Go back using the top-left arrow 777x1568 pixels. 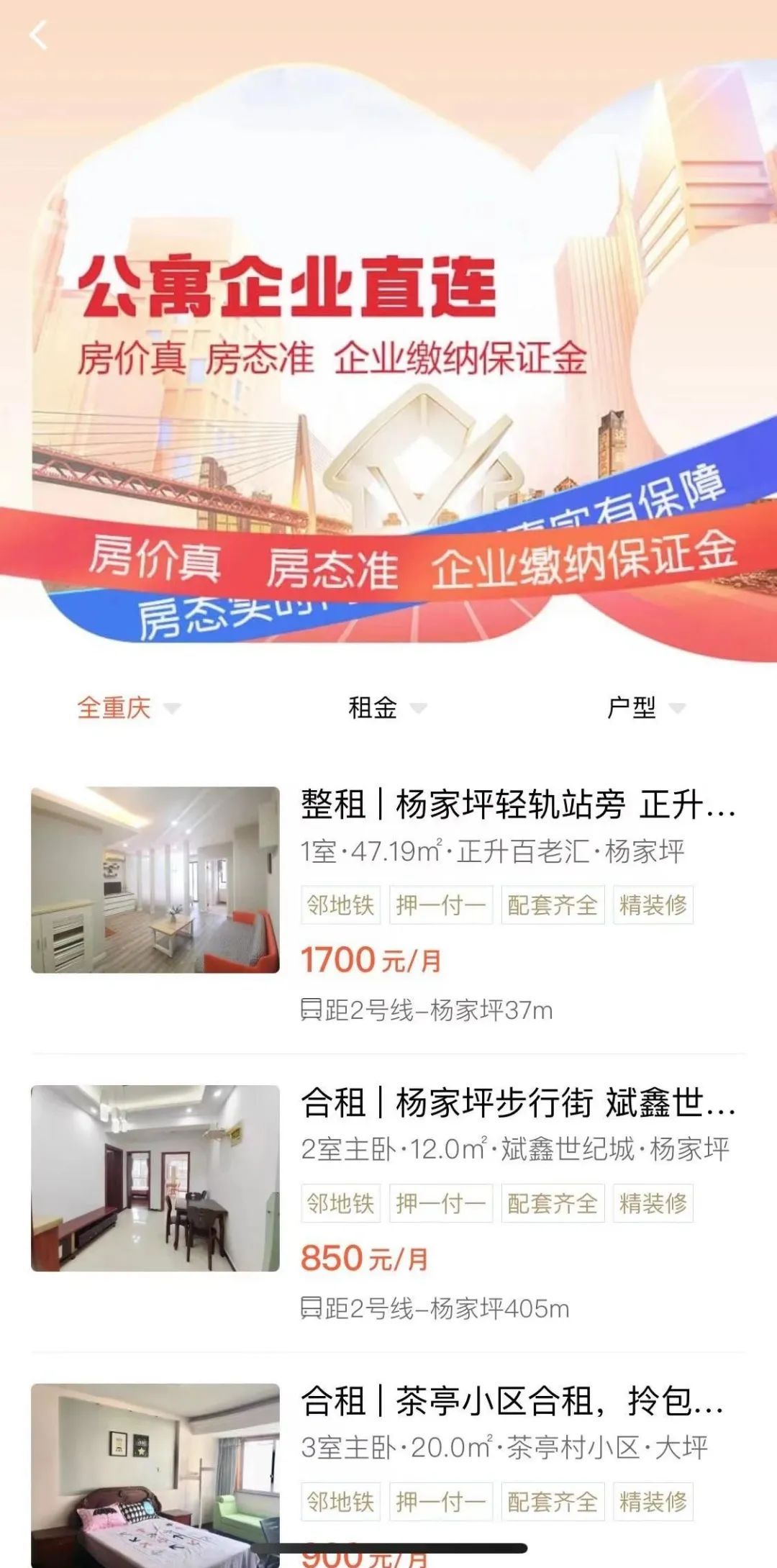[39, 35]
